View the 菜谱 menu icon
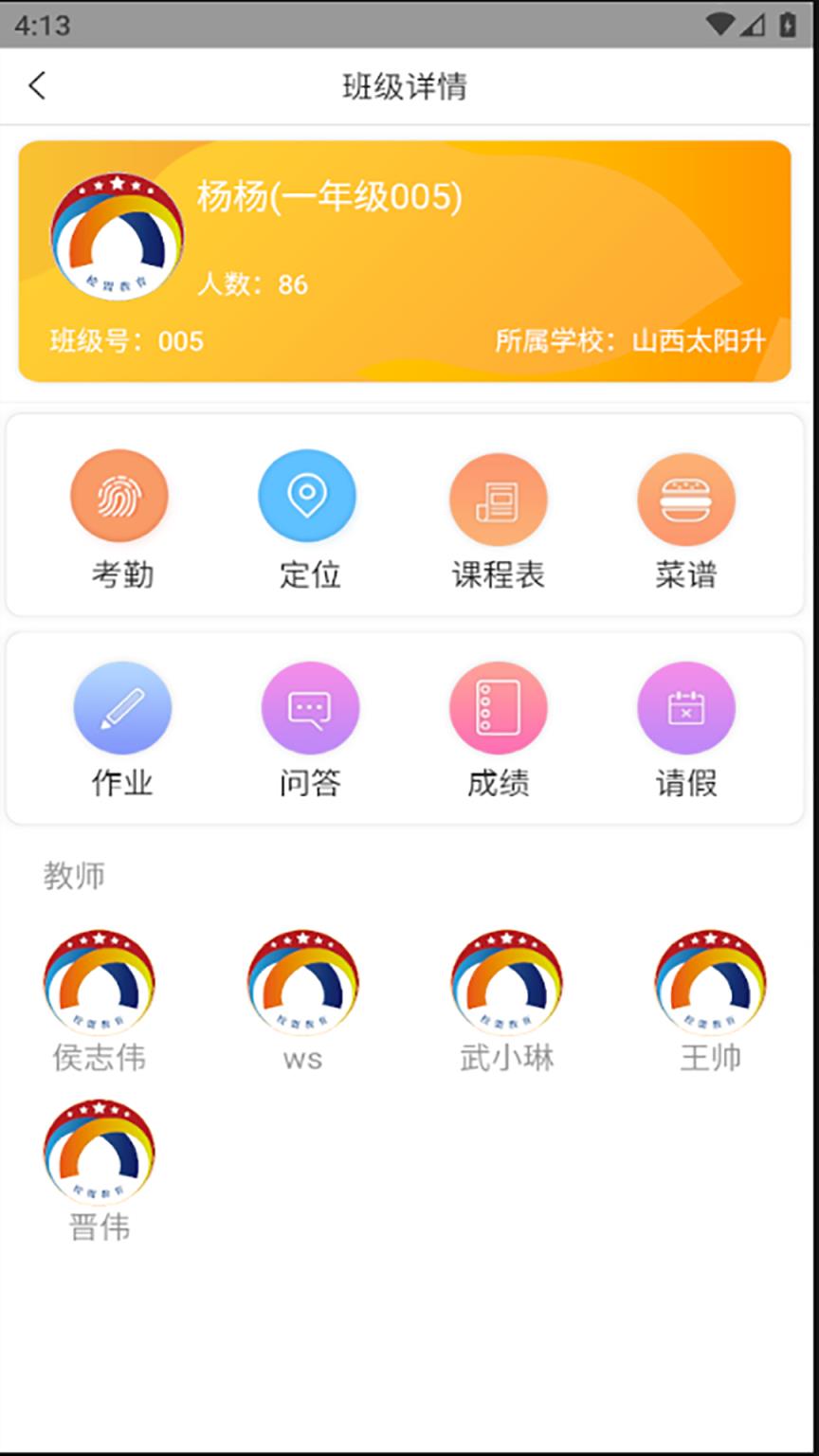 point(687,499)
